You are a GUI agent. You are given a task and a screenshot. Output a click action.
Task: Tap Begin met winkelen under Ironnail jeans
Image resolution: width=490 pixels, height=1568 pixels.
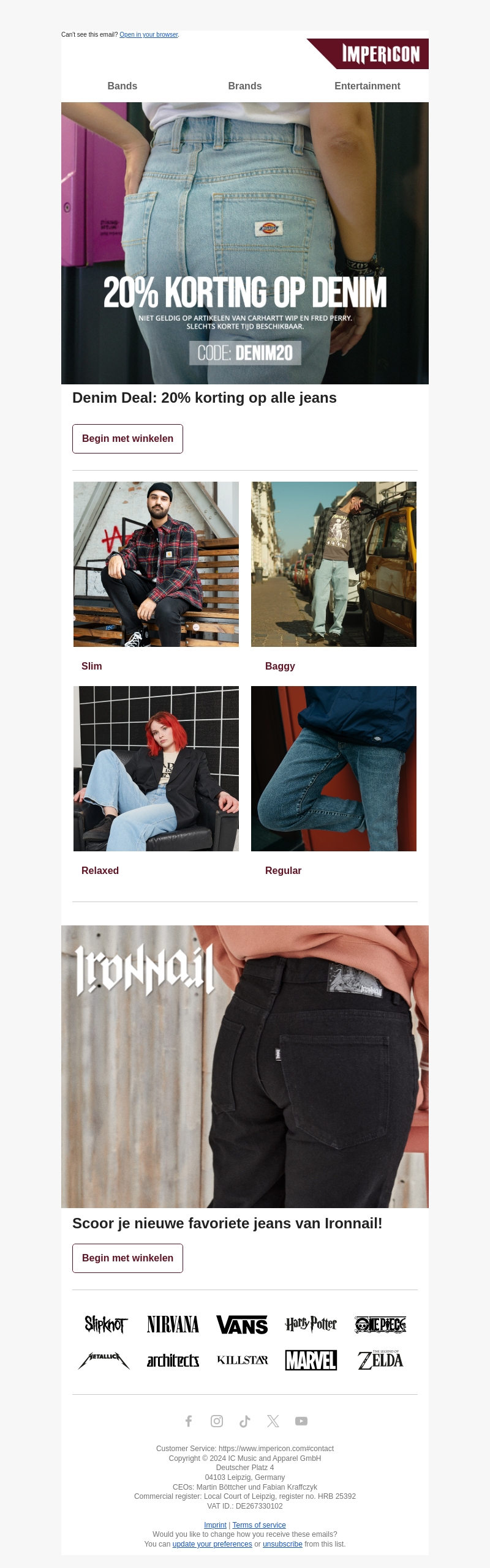pyautogui.click(x=127, y=1258)
